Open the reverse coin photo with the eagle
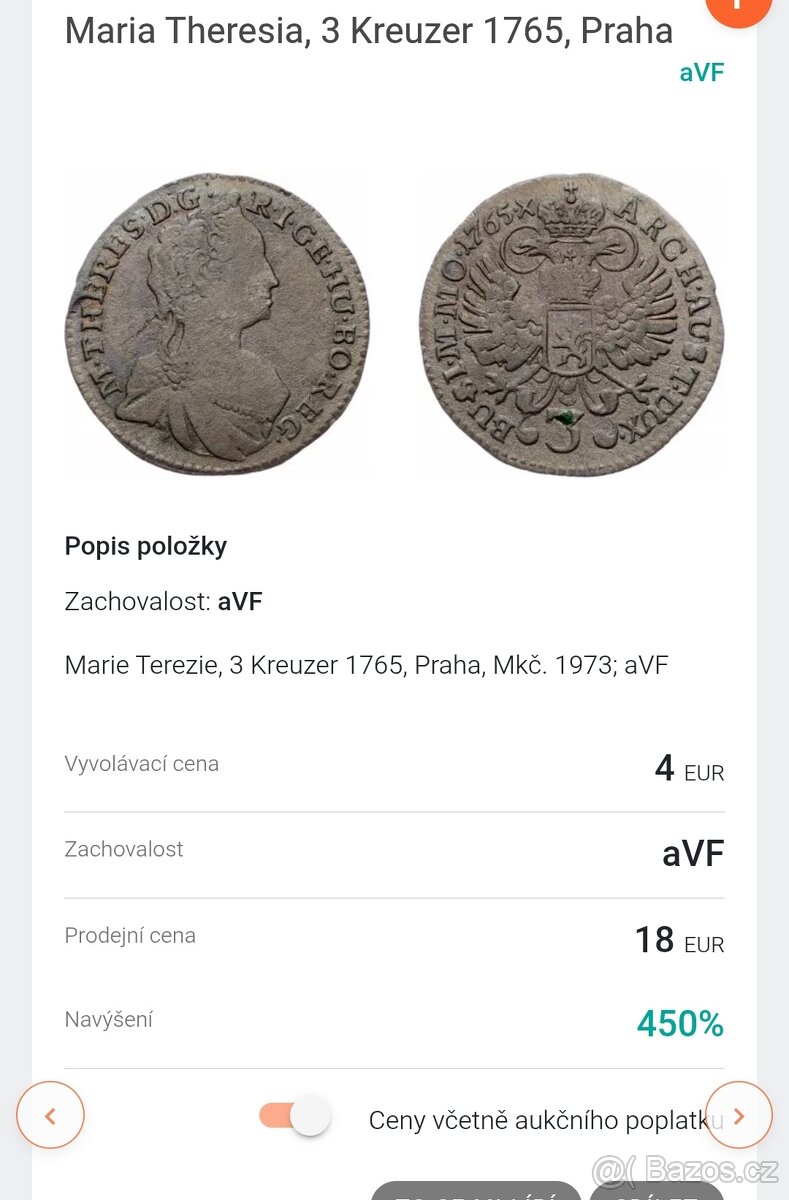The height and width of the screenshot is (1200, 789). tap(571, 323)
